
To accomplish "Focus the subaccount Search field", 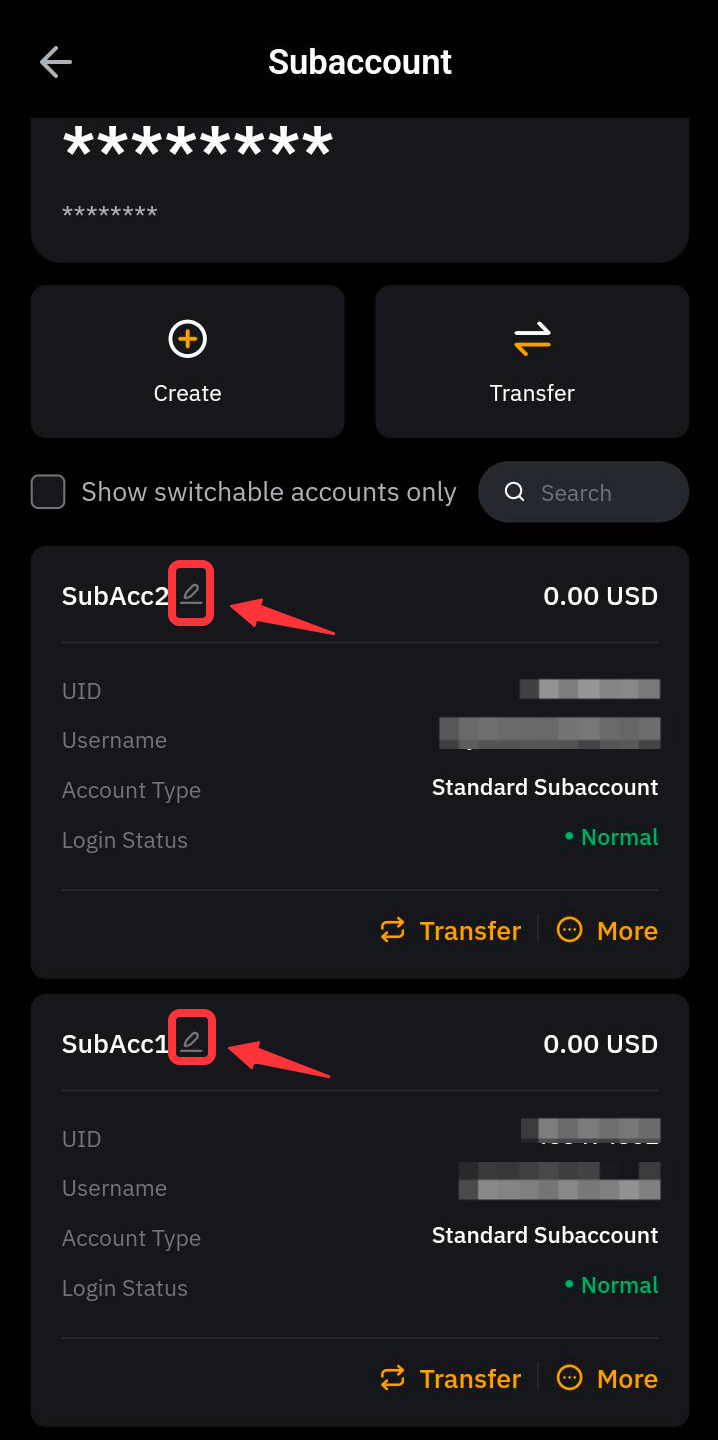I will [583, 492].
